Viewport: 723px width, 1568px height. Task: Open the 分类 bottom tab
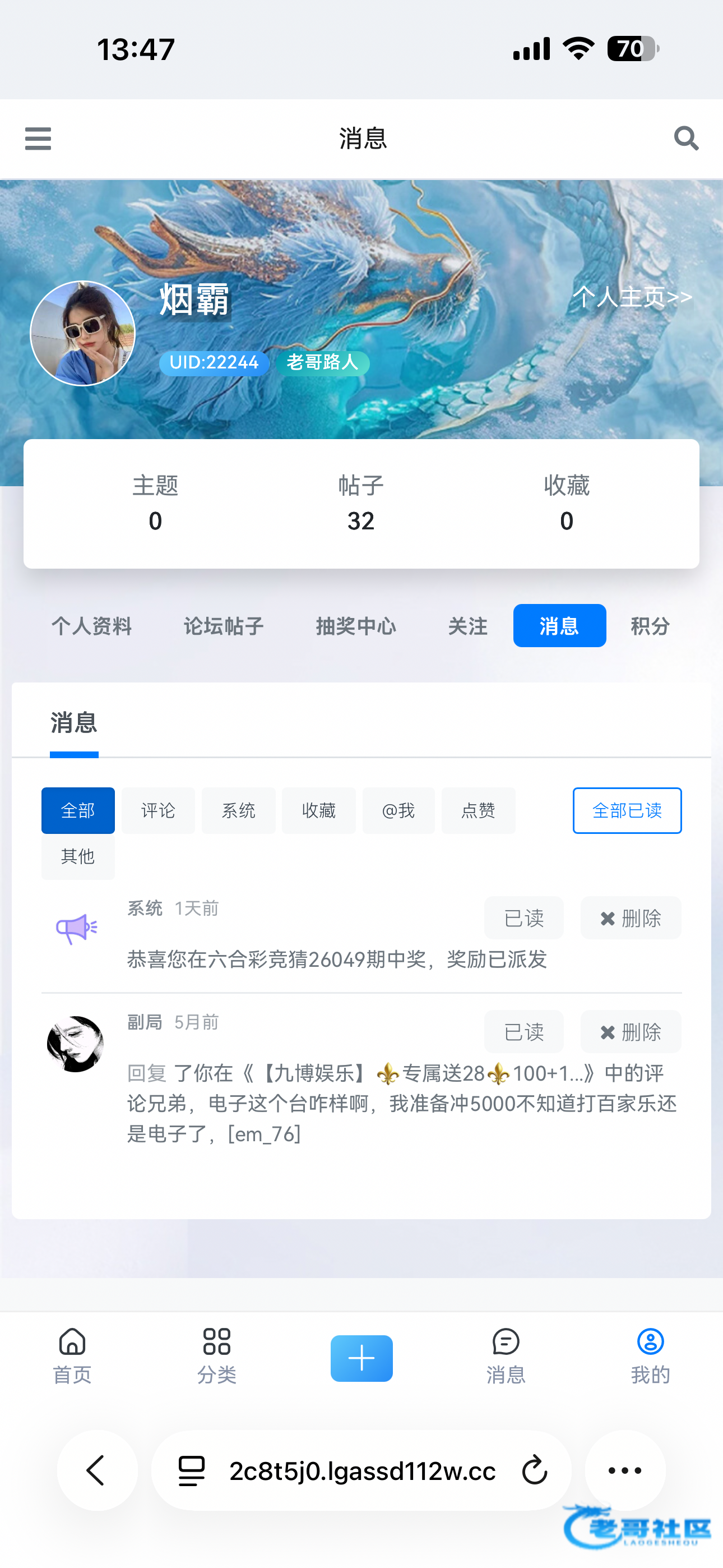pyautogui.click(x=217, y=1356)
